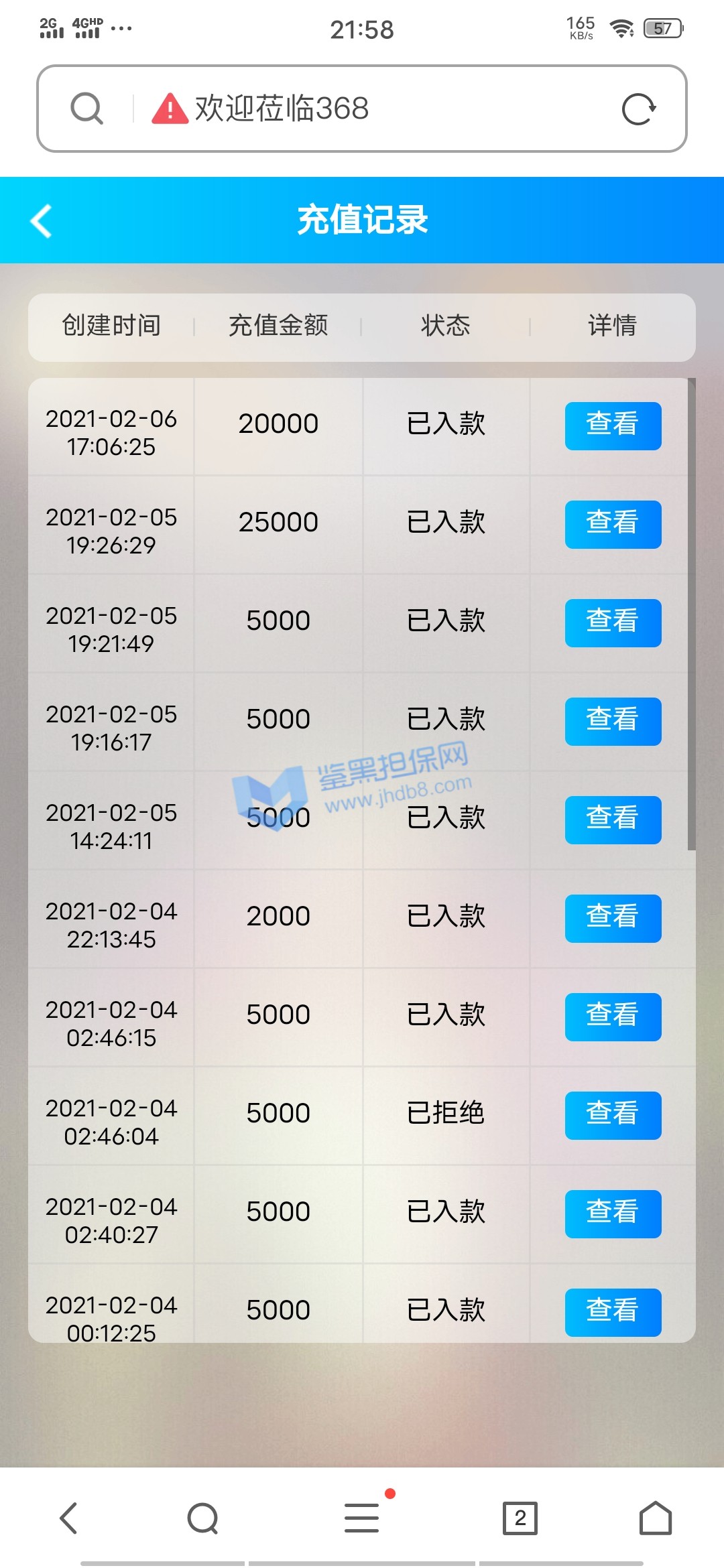The width and height of the screenshot is (724, 1568).
Task: Tap 查看 for the 25000 recharge record
Action: pyautogui.click(x=613, y=524)
